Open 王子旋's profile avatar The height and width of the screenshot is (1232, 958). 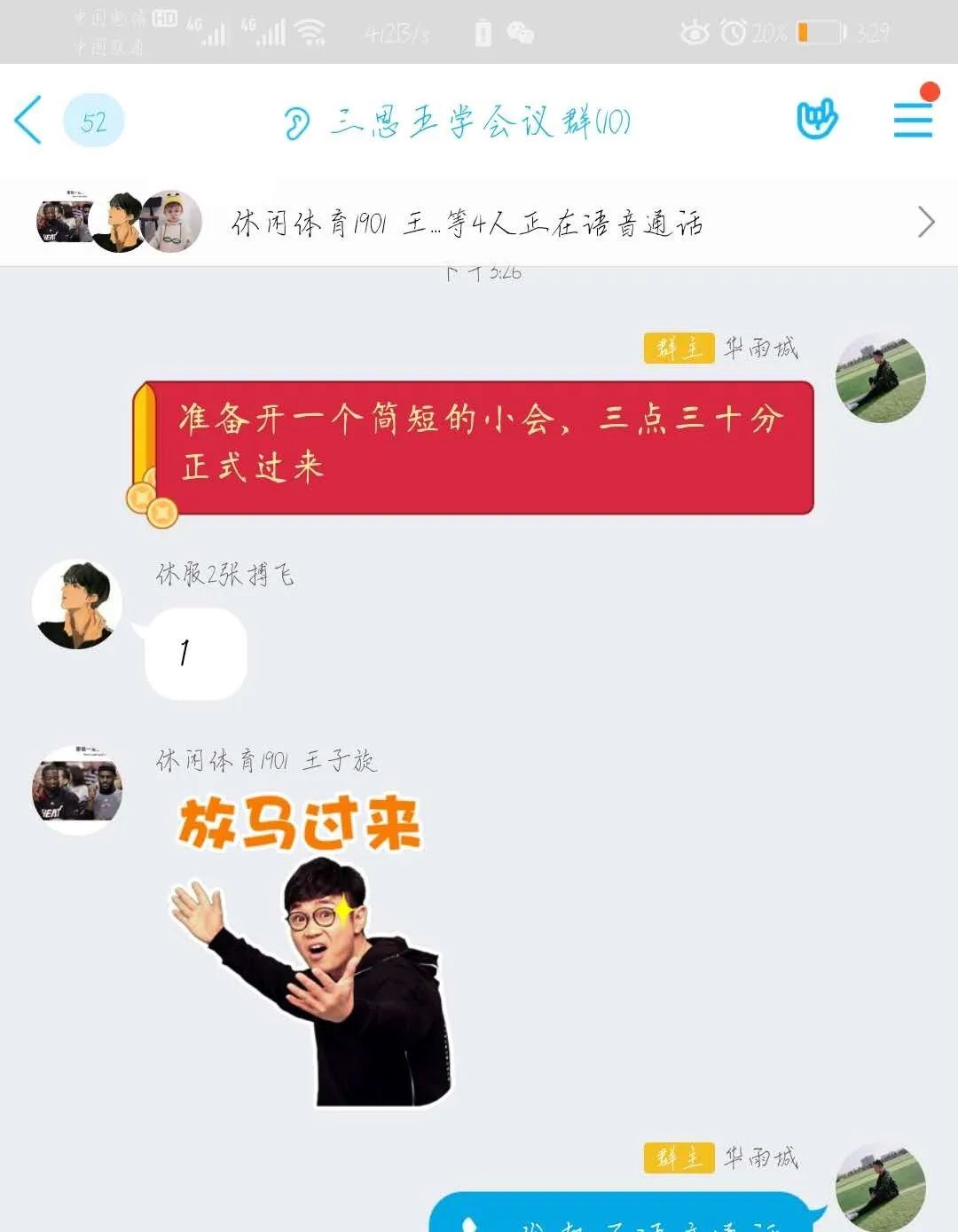77,790
